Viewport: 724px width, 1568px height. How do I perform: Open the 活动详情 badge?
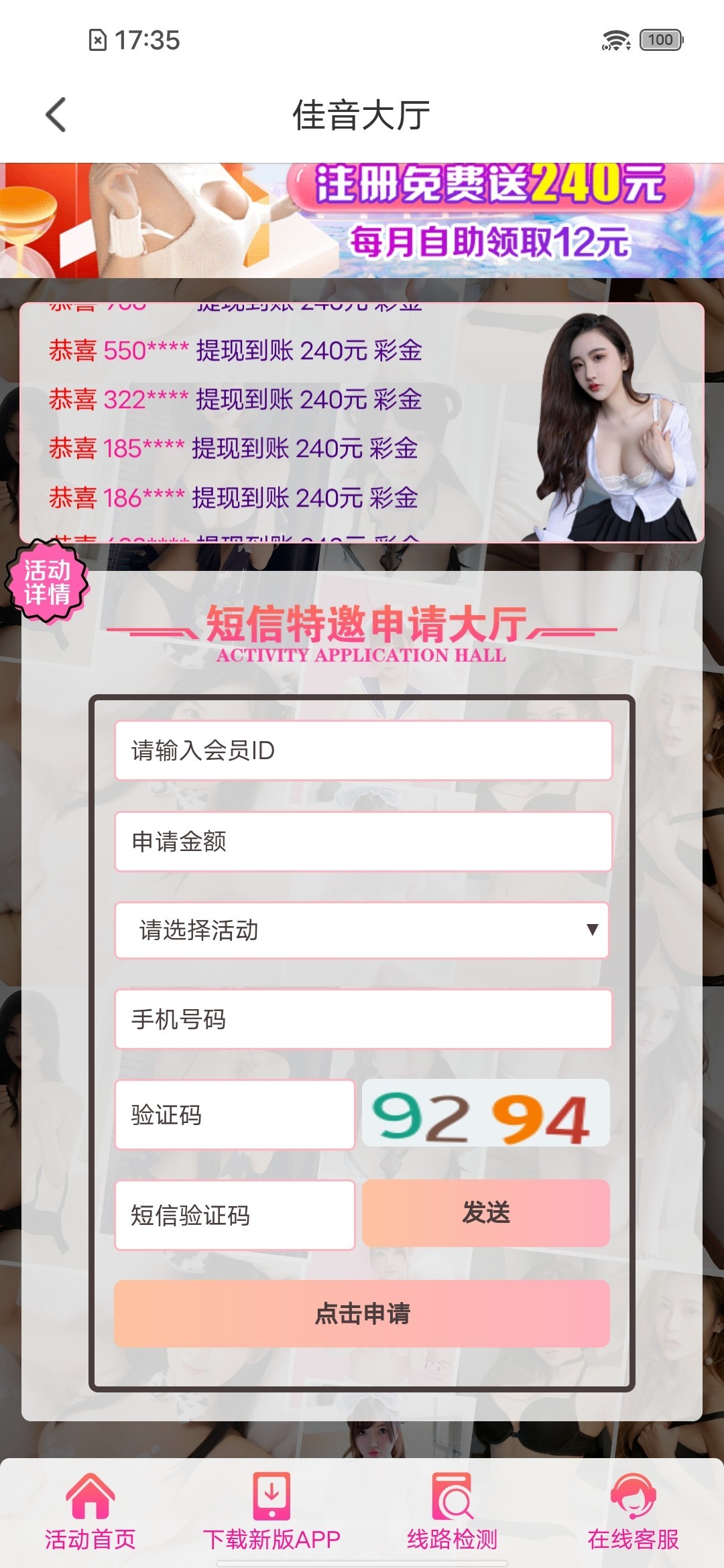47,582
